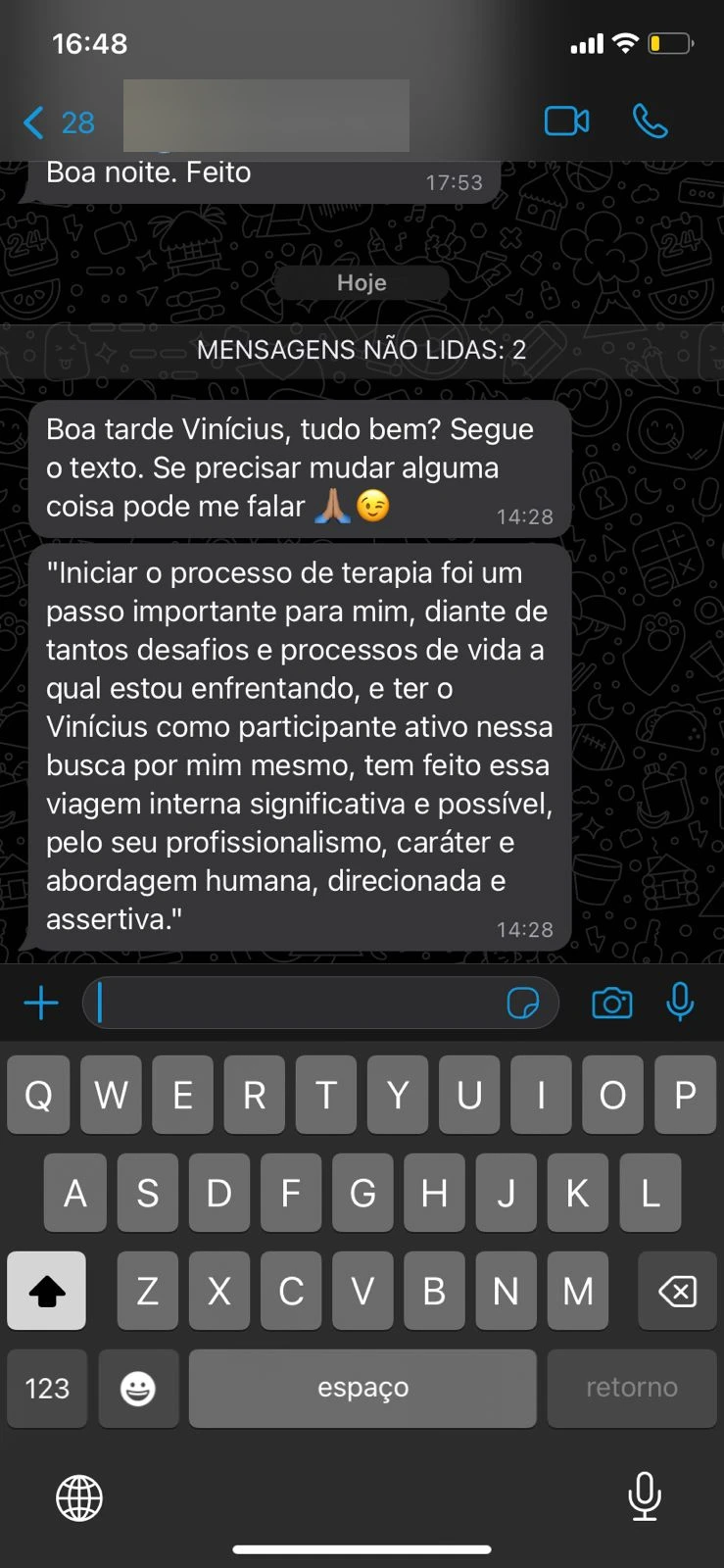
Task: Switch keyboard language with the globe key
Action: pos(78,1496)
